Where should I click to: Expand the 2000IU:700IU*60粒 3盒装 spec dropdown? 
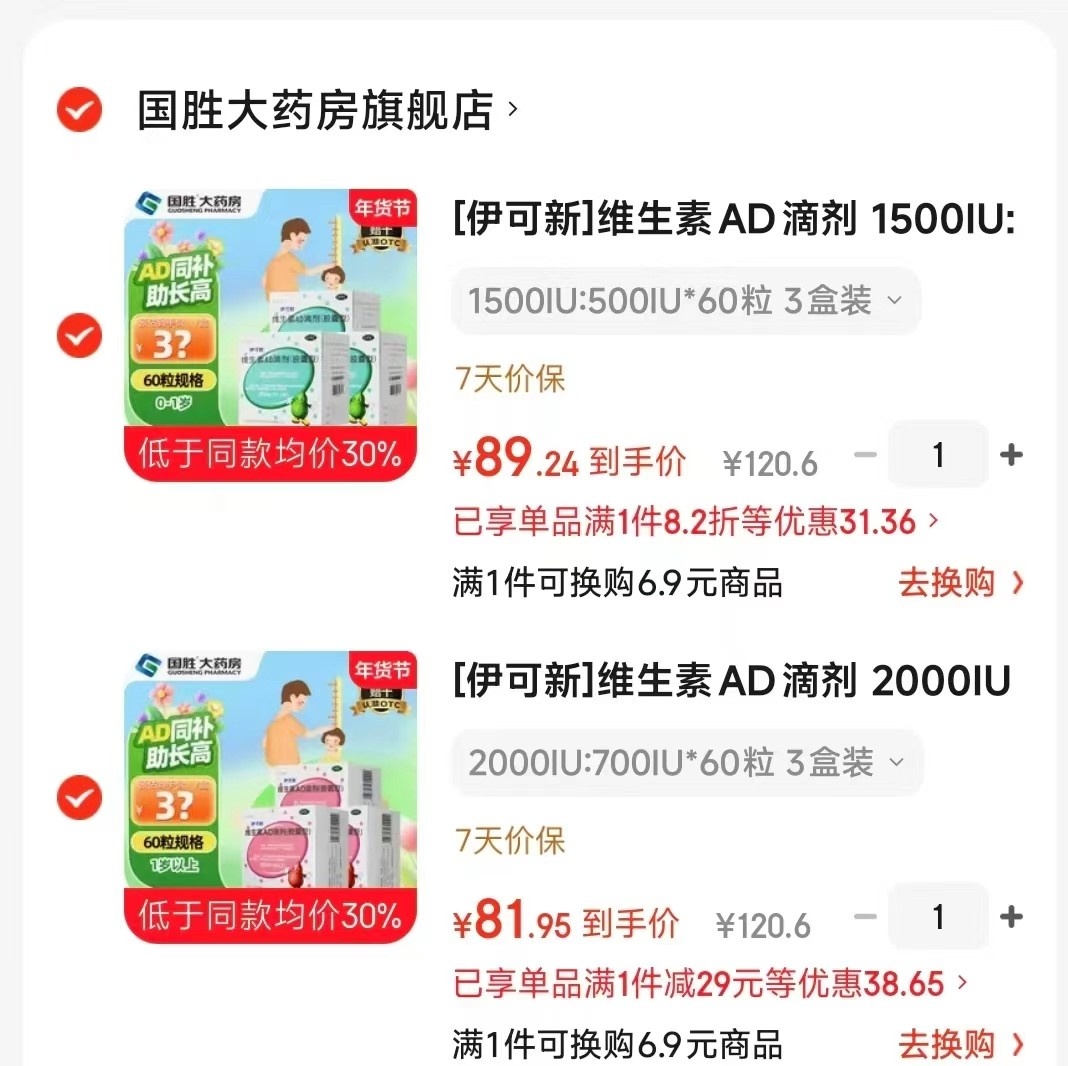pyautogui.click(x=686, y=763)
